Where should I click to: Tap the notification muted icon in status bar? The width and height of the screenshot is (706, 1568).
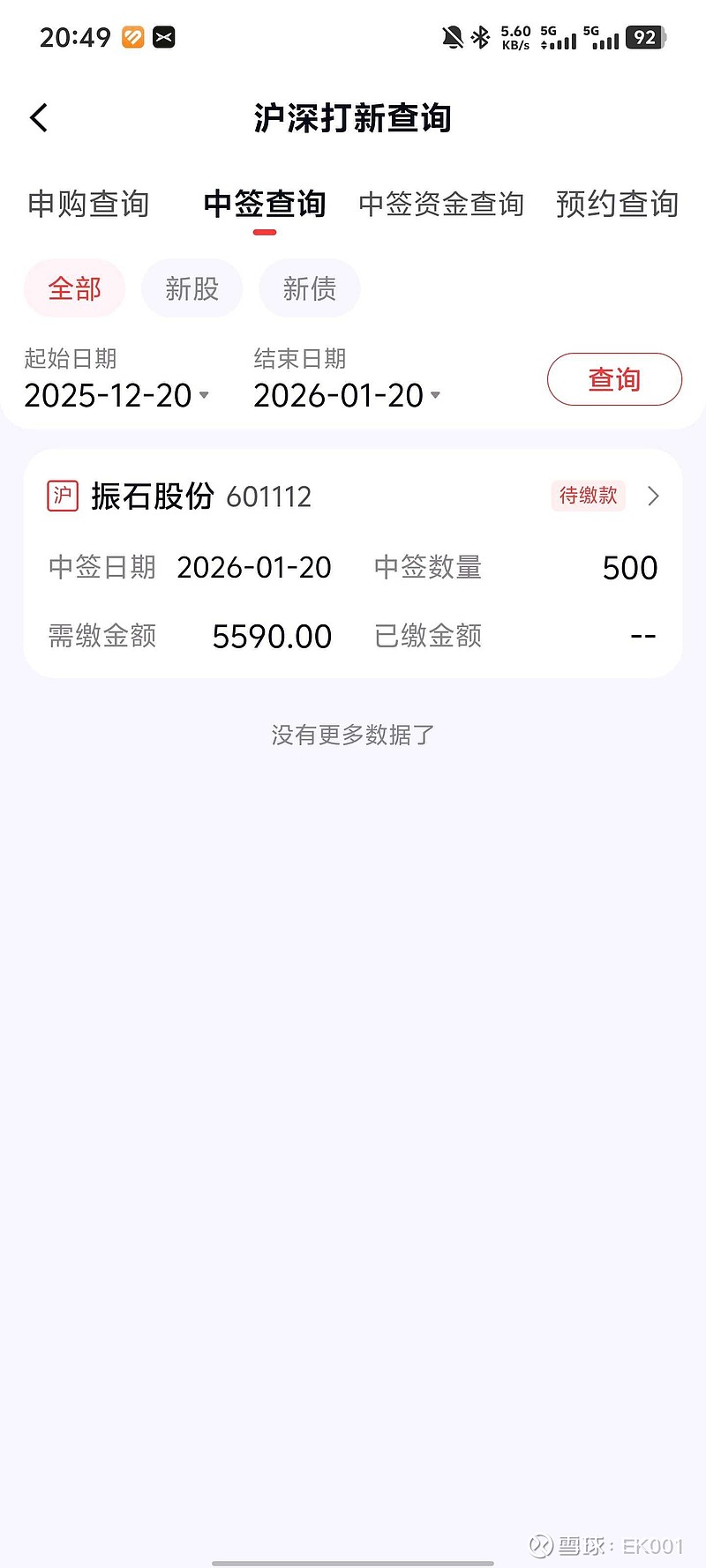click(452, 36)
